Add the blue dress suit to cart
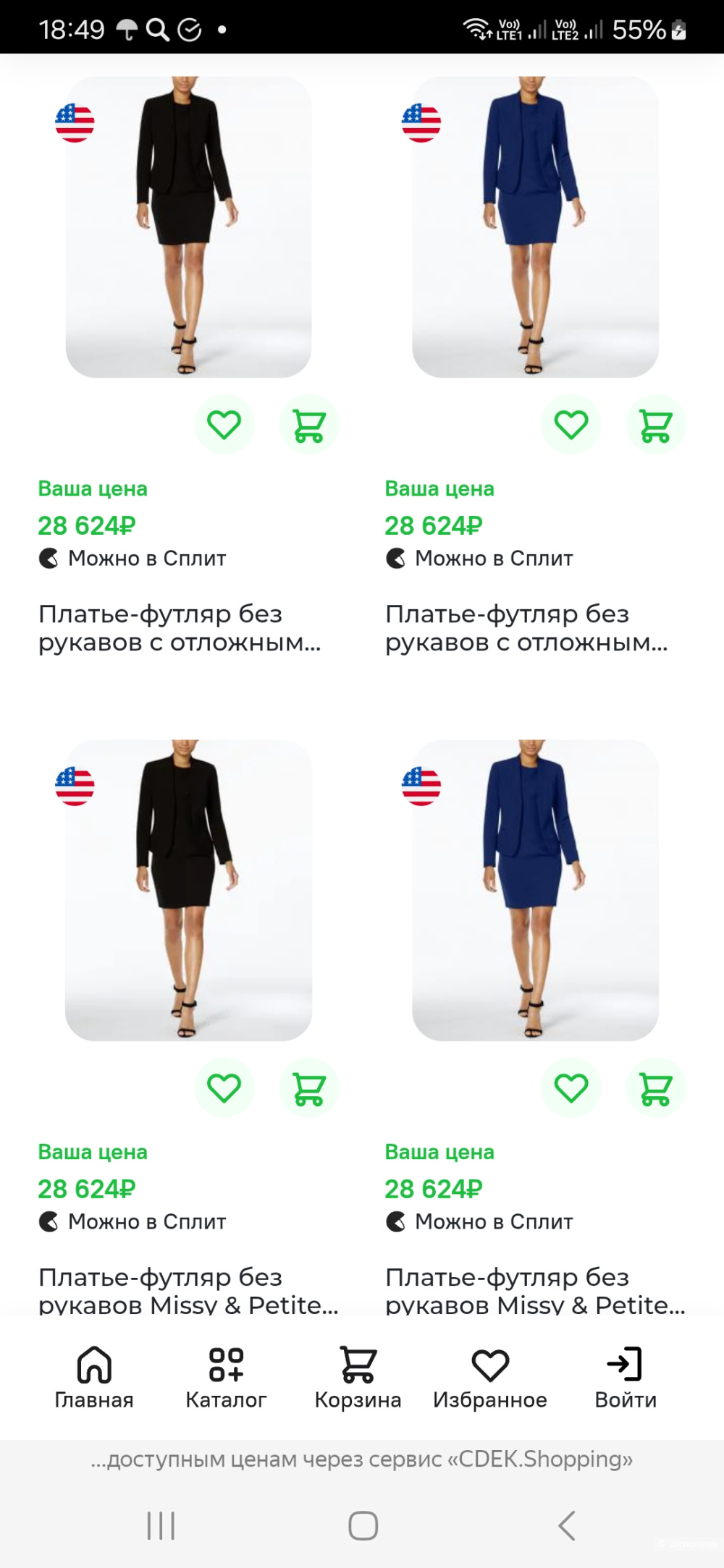The width and height of the screenshot is (724, 1568). pyautogui.click(x=656, y=424)
